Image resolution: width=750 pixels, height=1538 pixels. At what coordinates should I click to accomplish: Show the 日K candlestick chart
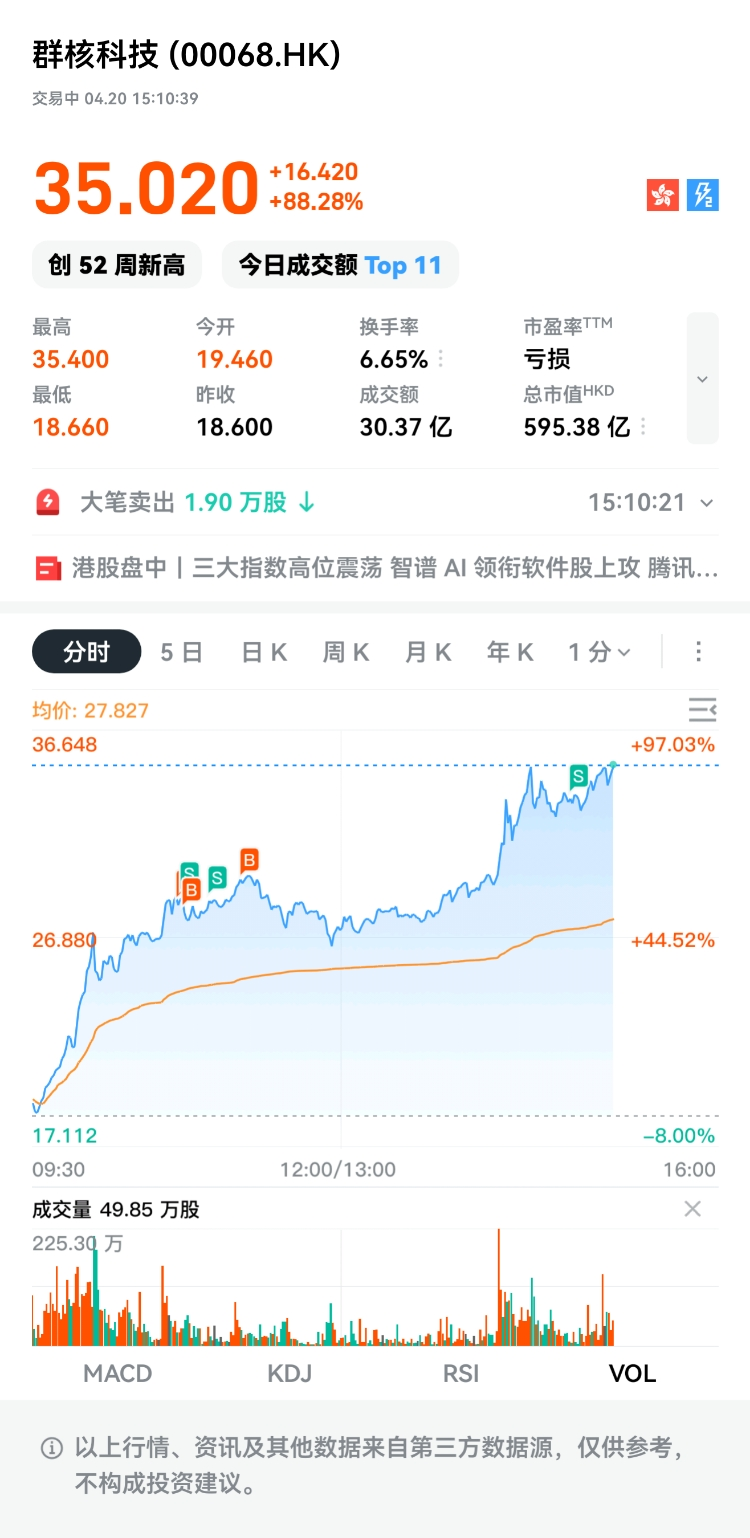point(264,653)
